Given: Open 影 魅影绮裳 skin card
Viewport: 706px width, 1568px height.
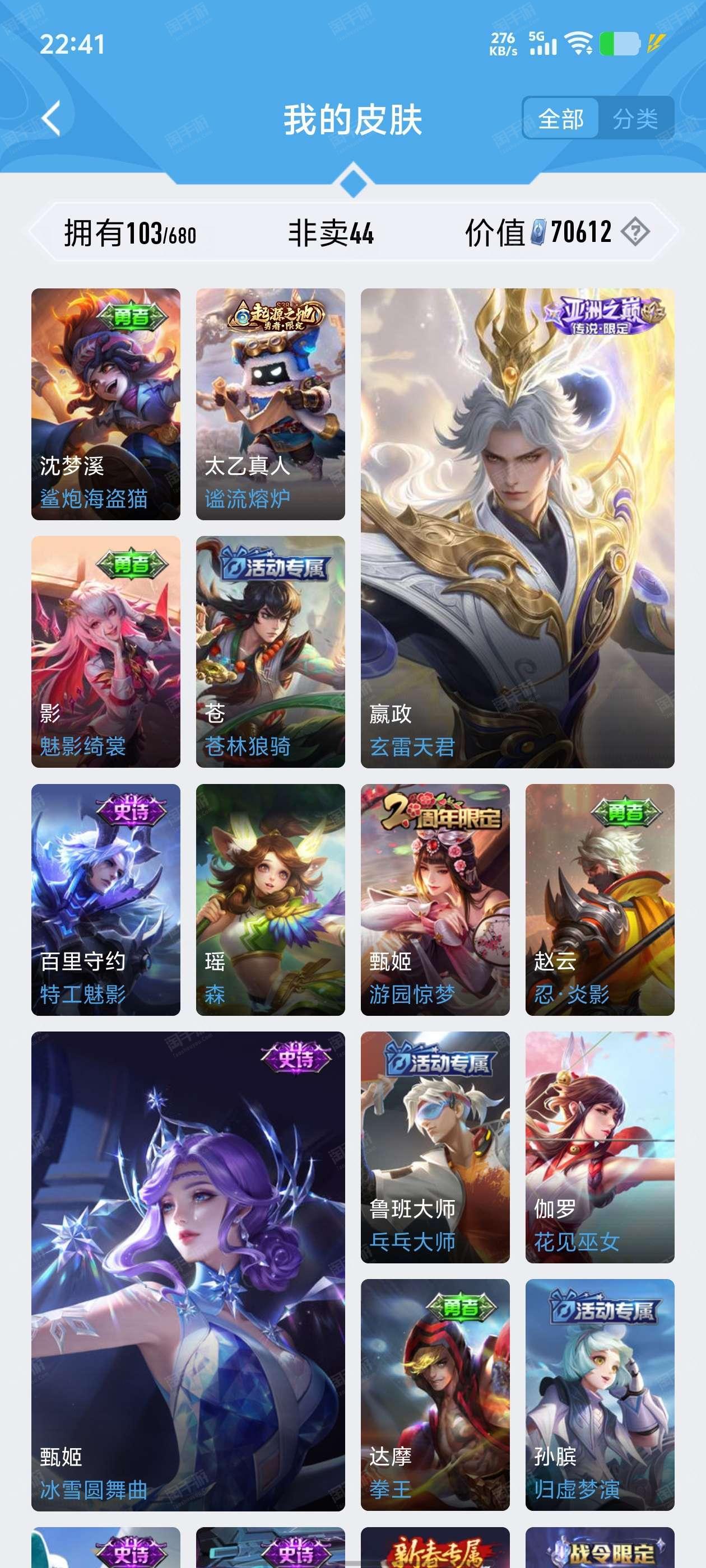Looking at the screenshot, I should pyautogui.click(x=106, y=651).
